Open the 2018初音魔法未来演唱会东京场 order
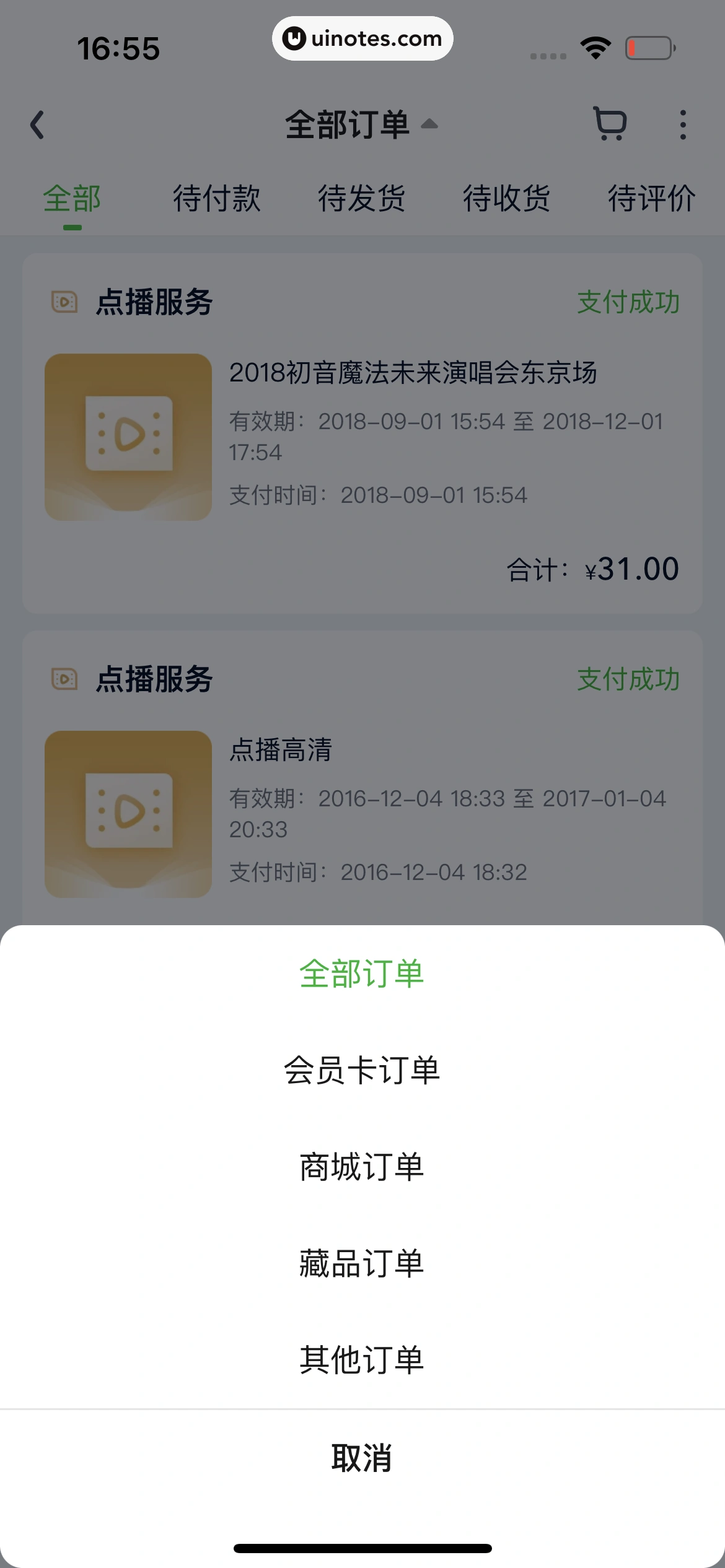Image resolution: width=725 pixels, height=1568 pixels. click(413, 373)
